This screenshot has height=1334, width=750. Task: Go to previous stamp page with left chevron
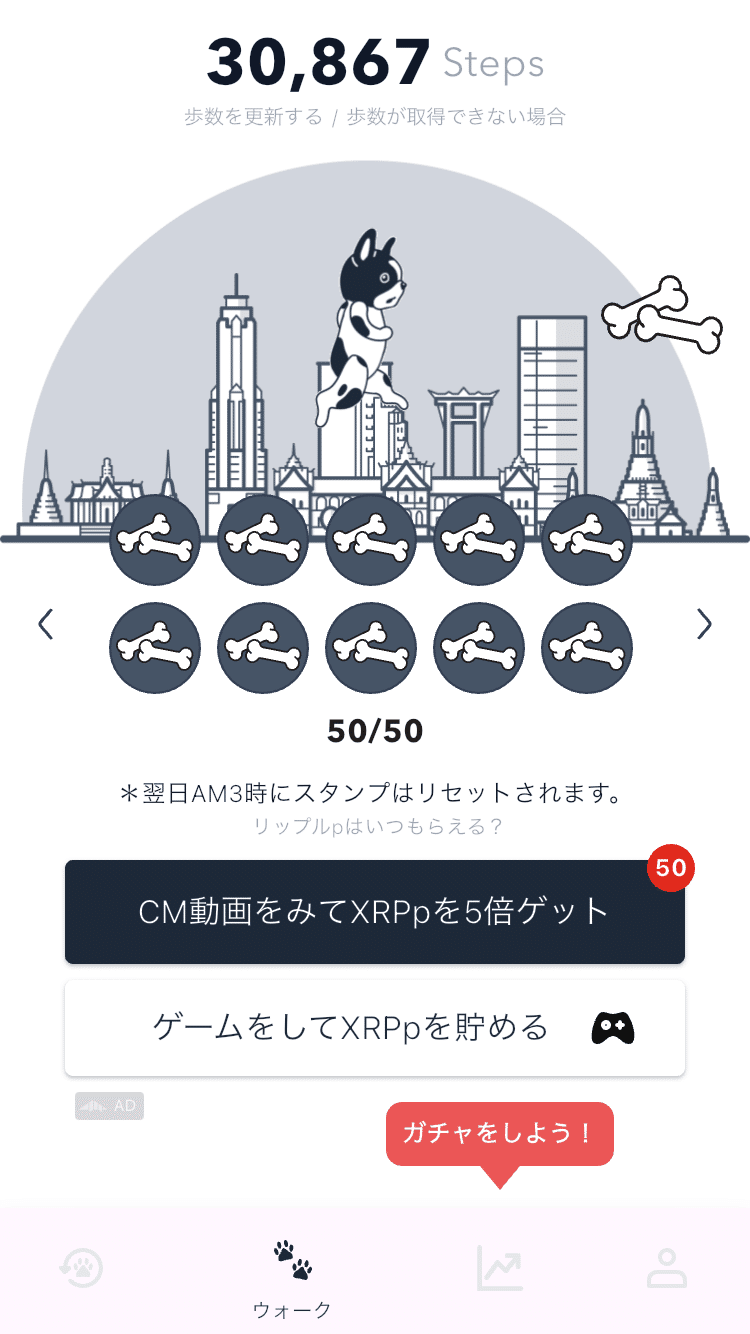pos(46,624)
